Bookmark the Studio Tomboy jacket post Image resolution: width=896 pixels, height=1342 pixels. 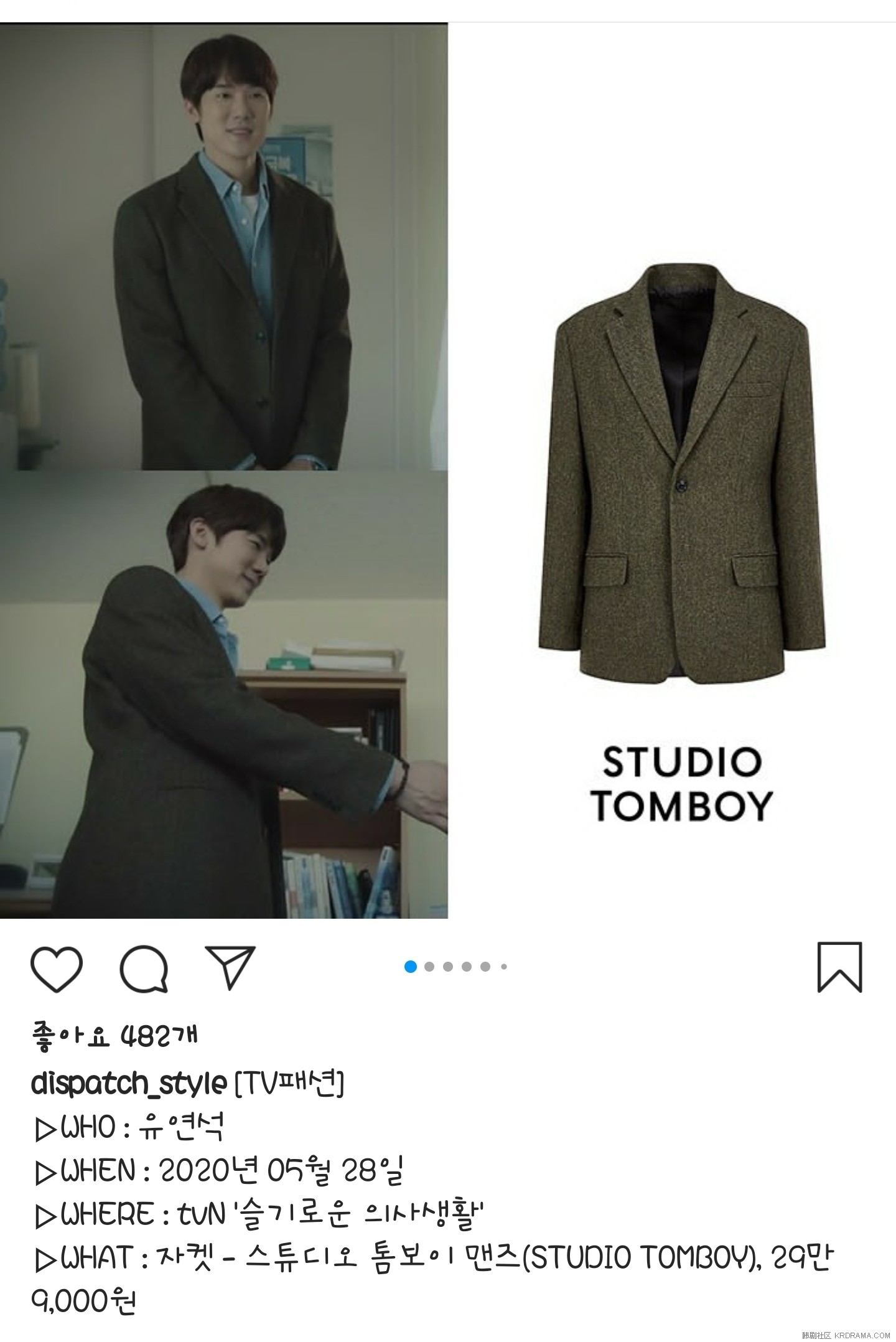[839, 967]
